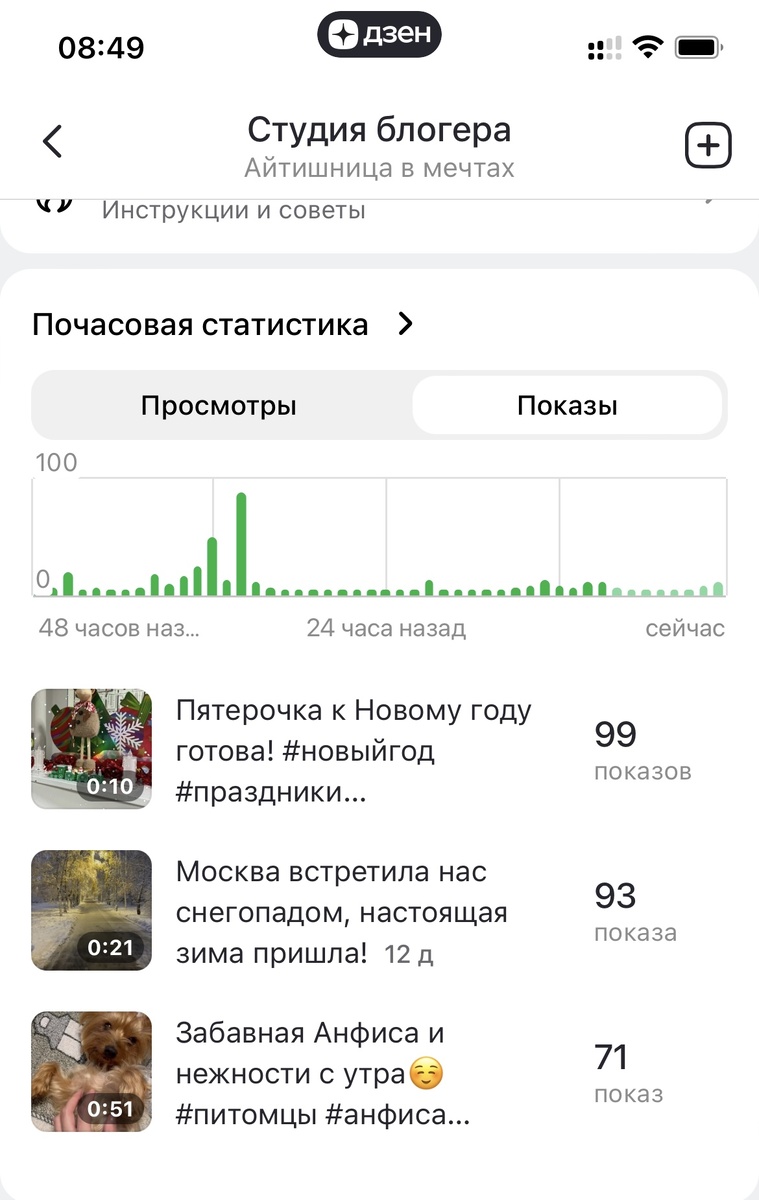Tap the back arrow to return

click(x=52, y=141)
